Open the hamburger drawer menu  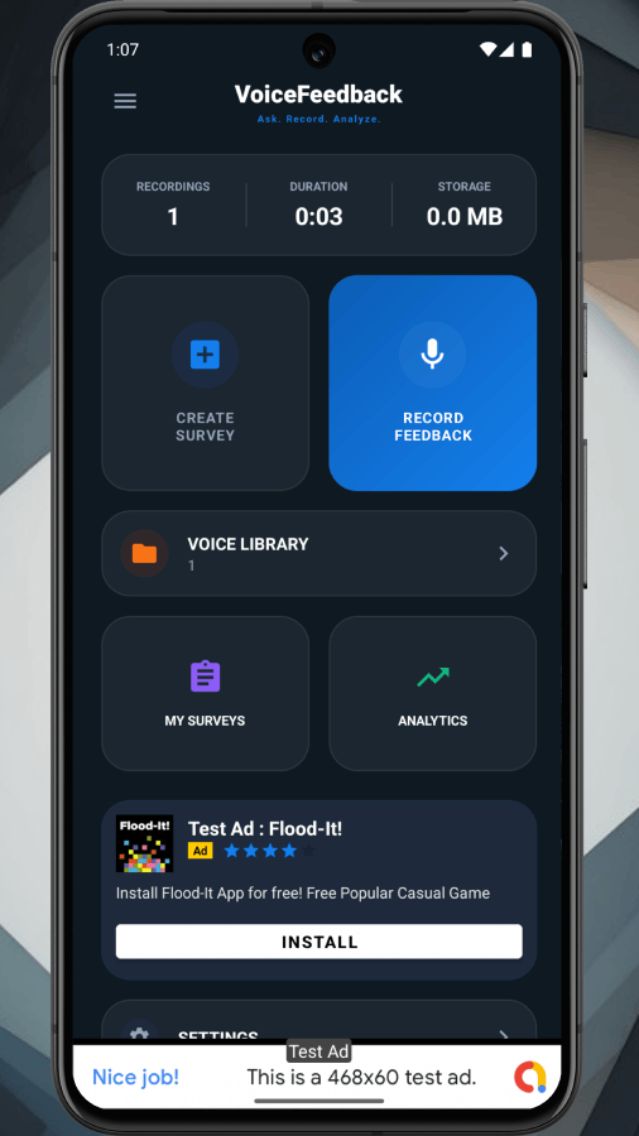tap(125, 101)
